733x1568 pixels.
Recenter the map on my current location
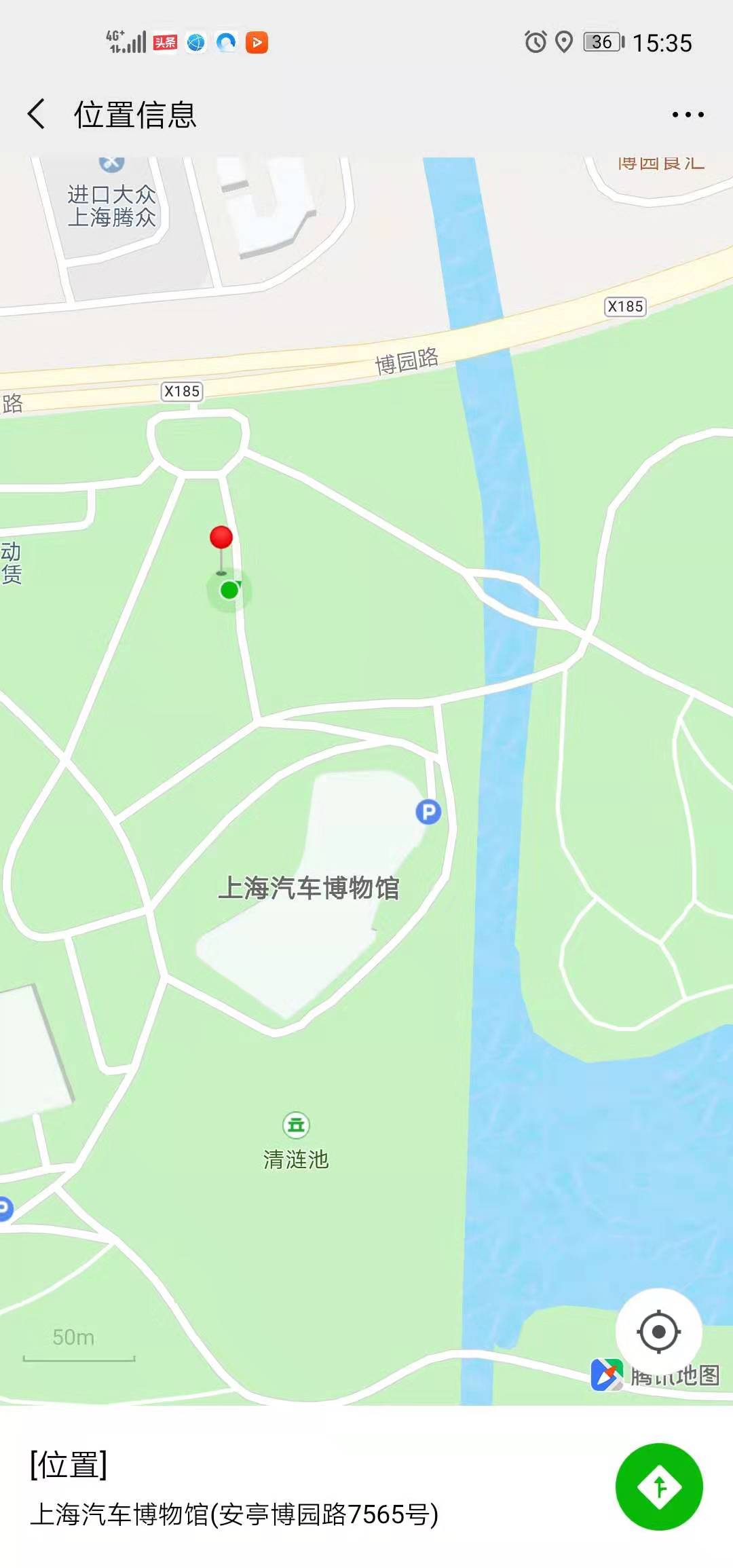tap(658, 1331)
